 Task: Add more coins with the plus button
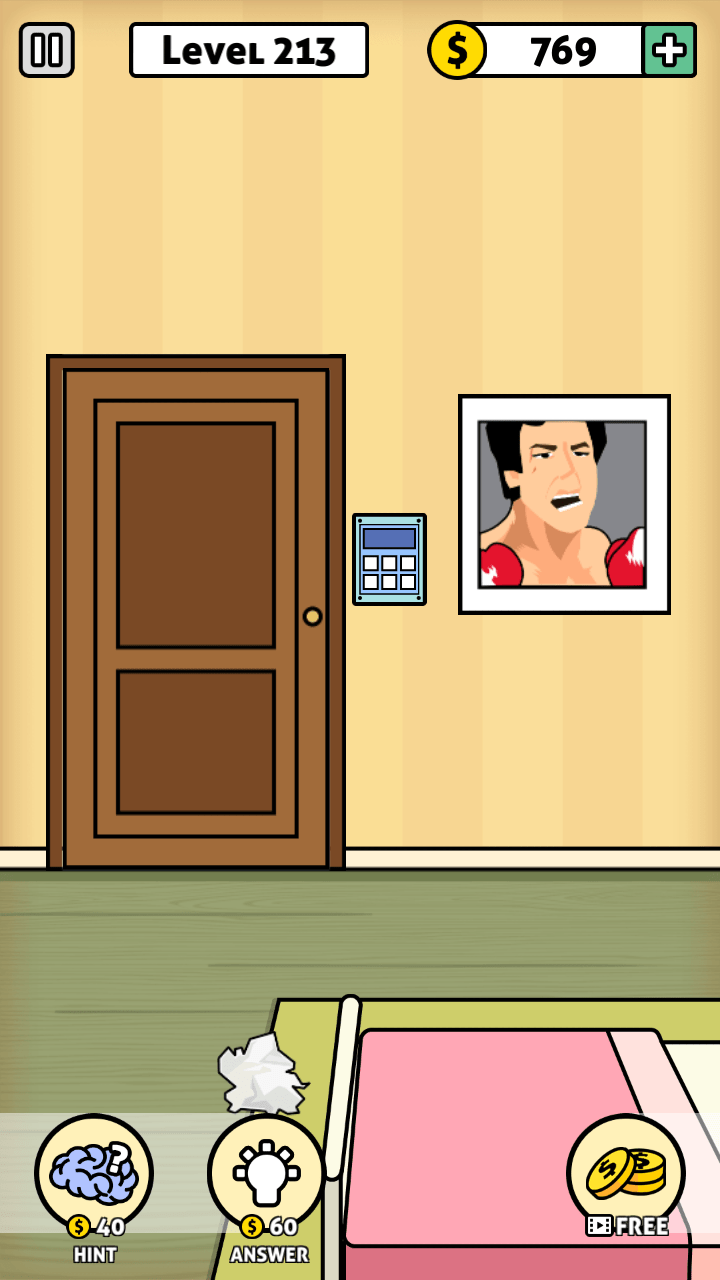[668, 50]
